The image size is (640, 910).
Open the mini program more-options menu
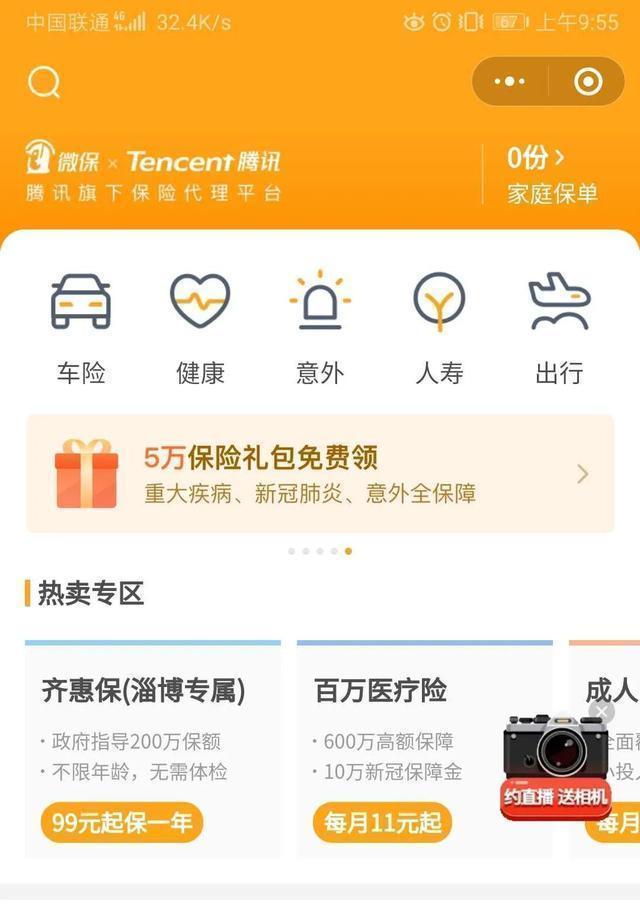coord(510,82)
